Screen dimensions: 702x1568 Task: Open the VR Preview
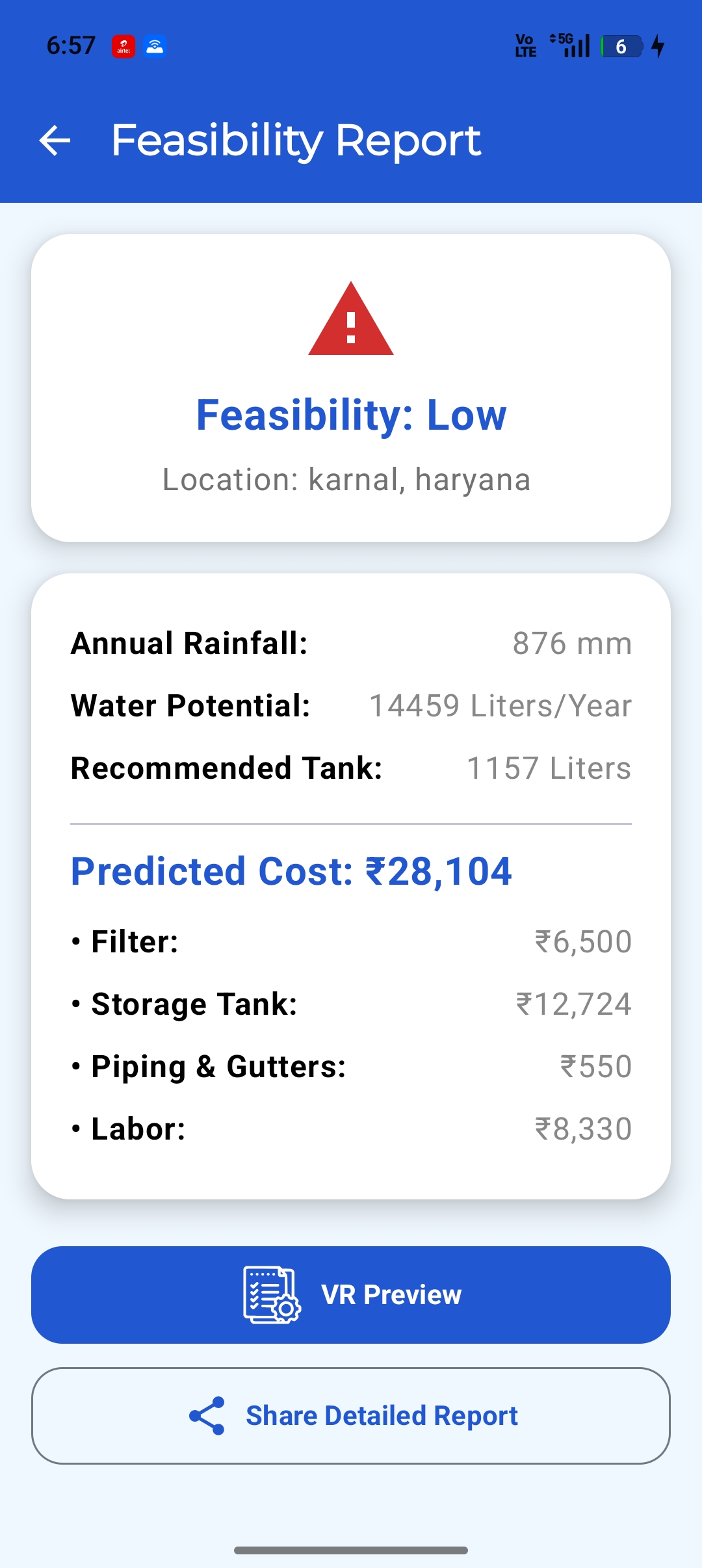[x=351, y=1294]
